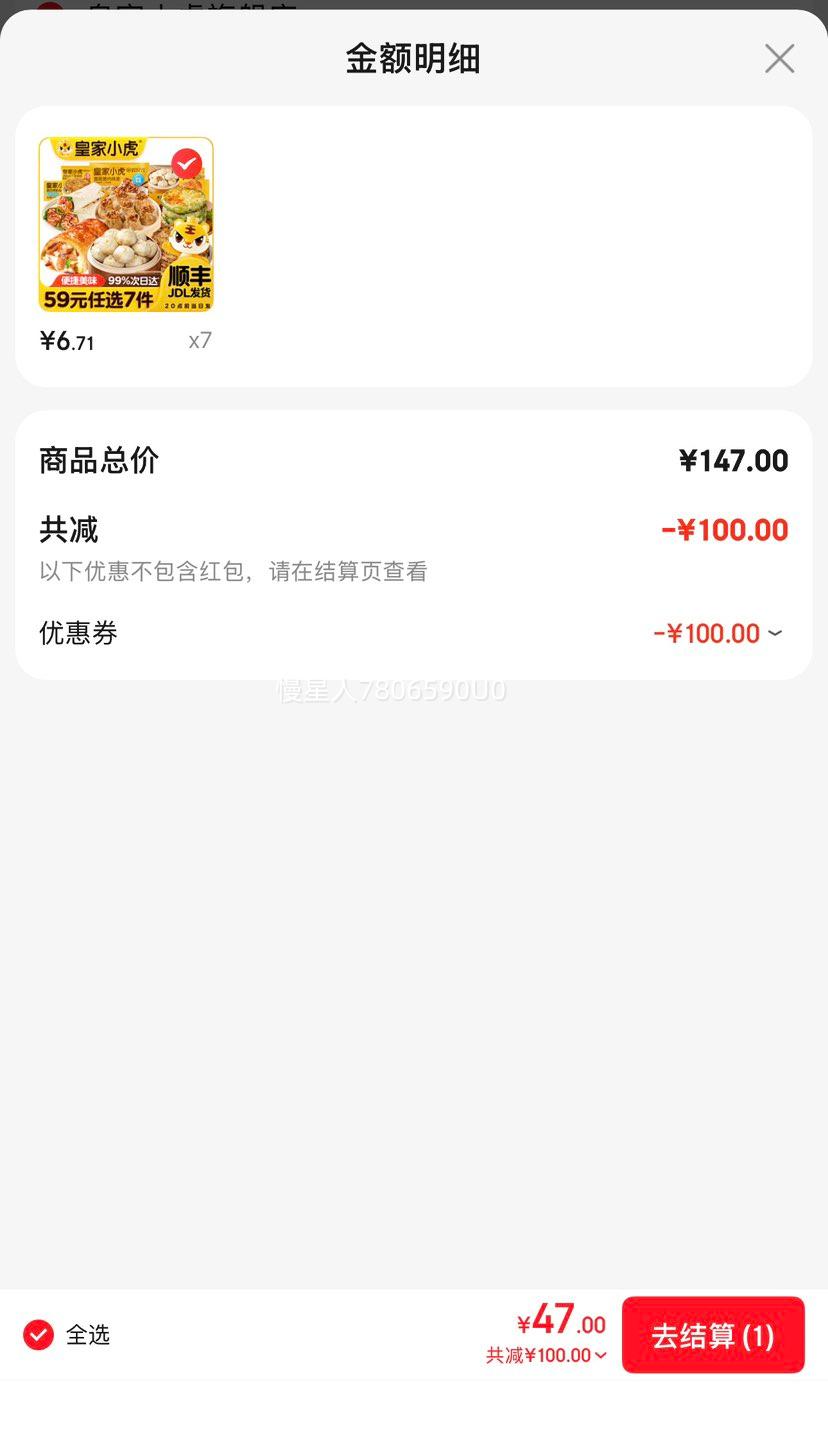
Task: Tap 去结算 to check out
Action: 713,1335
